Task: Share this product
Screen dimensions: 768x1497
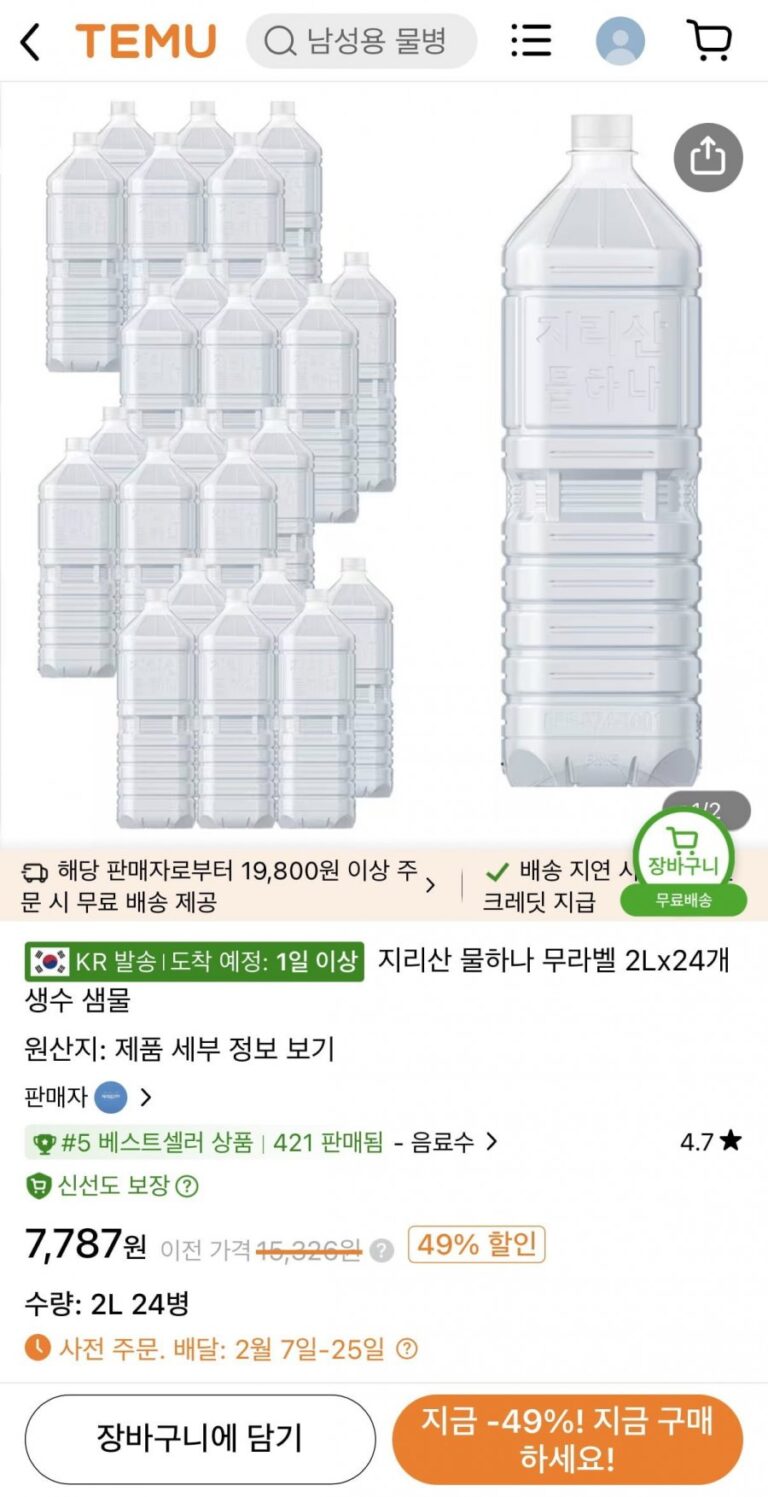Action: 707,156
